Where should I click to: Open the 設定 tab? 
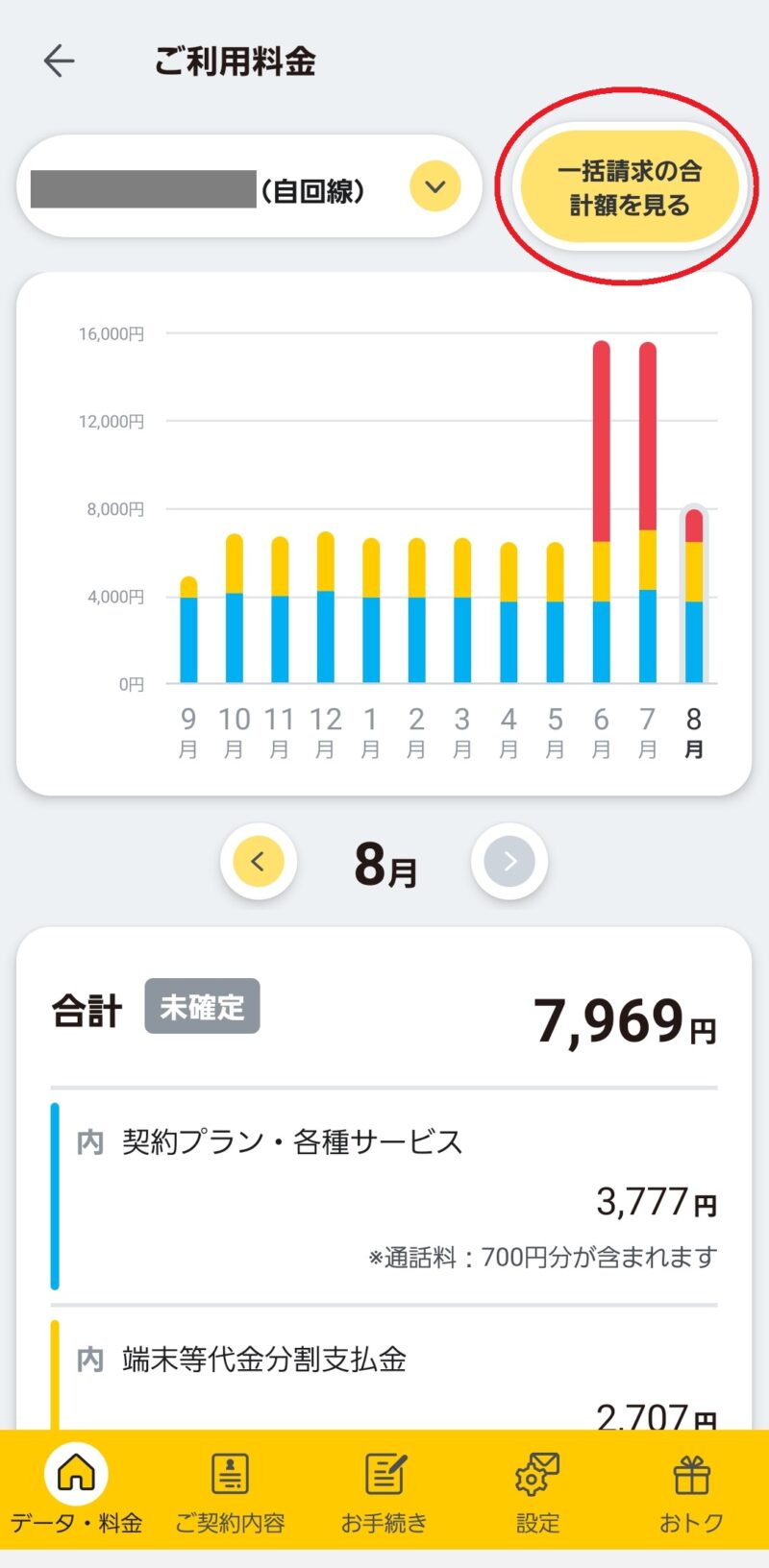[x=537, y=1489]
